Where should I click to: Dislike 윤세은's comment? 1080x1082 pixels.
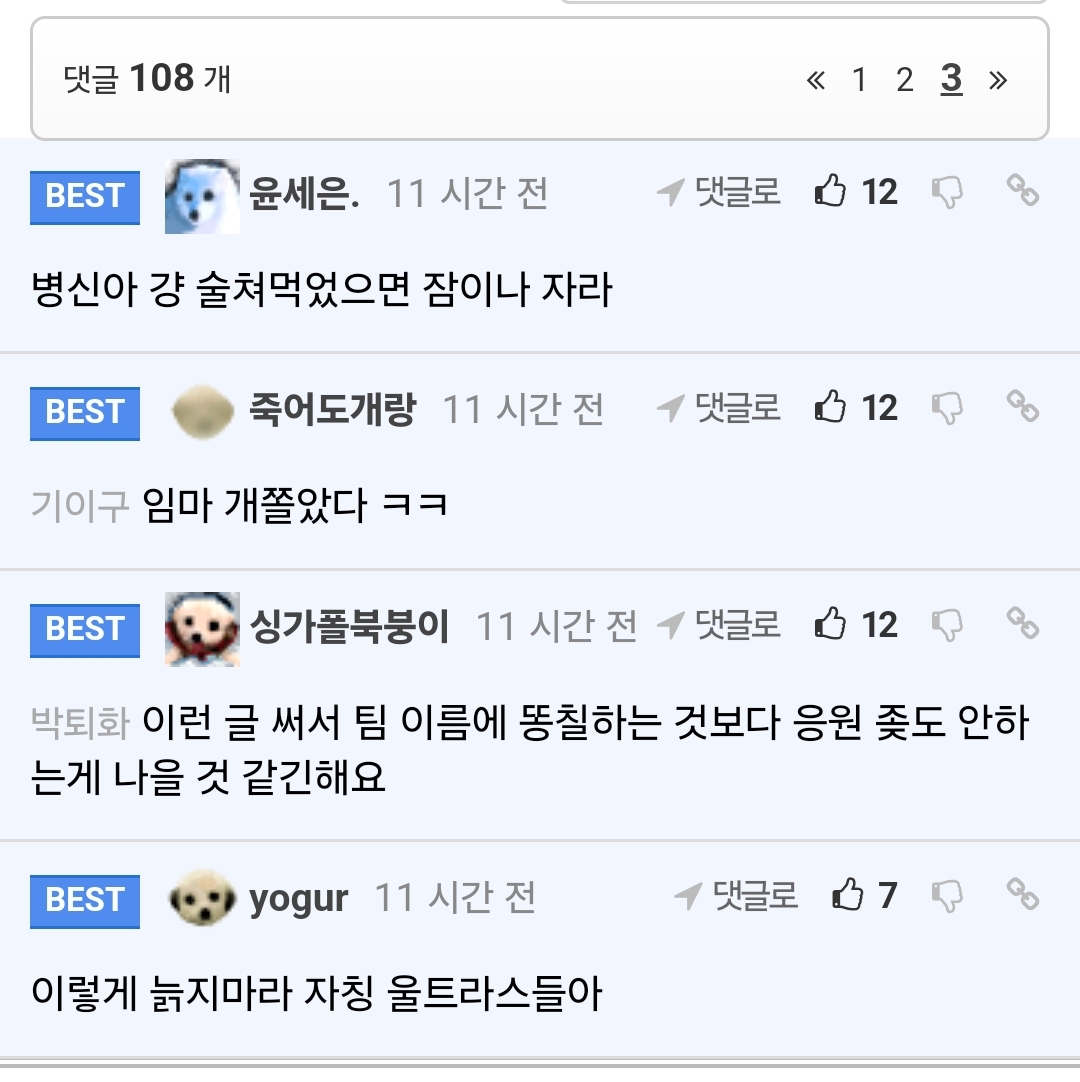click(946, 191)
